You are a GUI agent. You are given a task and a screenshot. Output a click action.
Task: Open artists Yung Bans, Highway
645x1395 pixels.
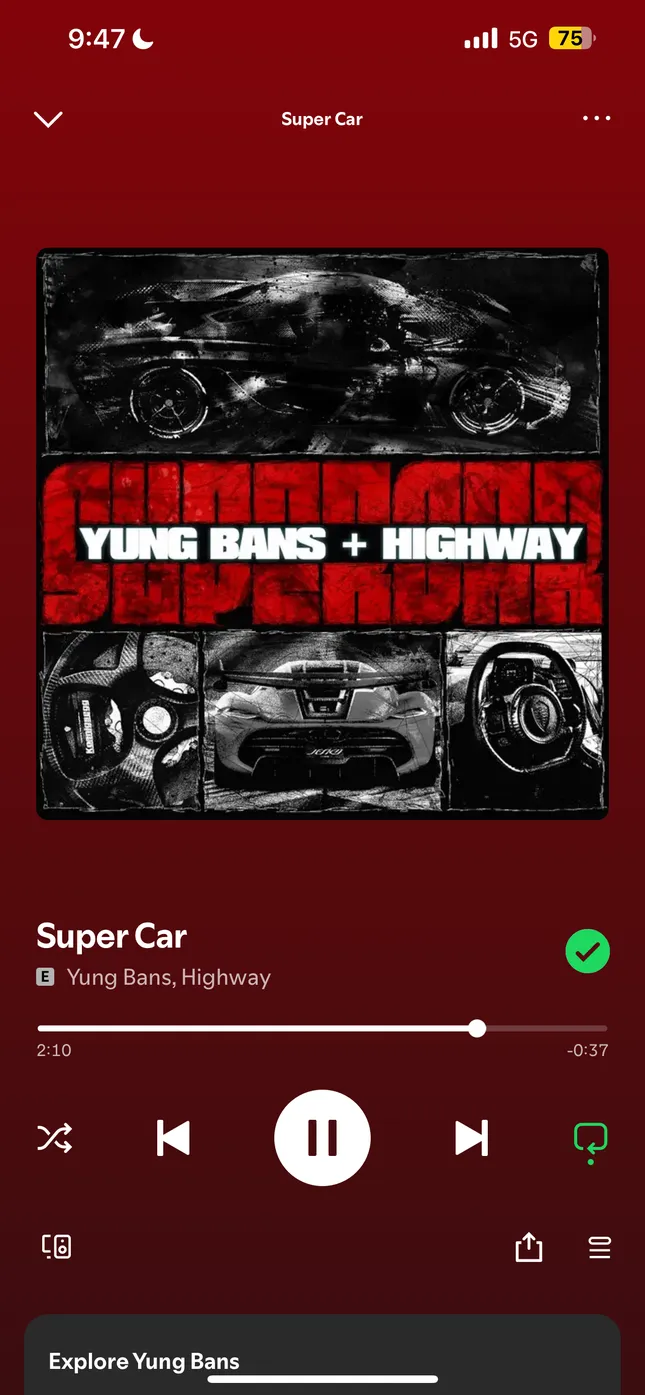point(168,977)
